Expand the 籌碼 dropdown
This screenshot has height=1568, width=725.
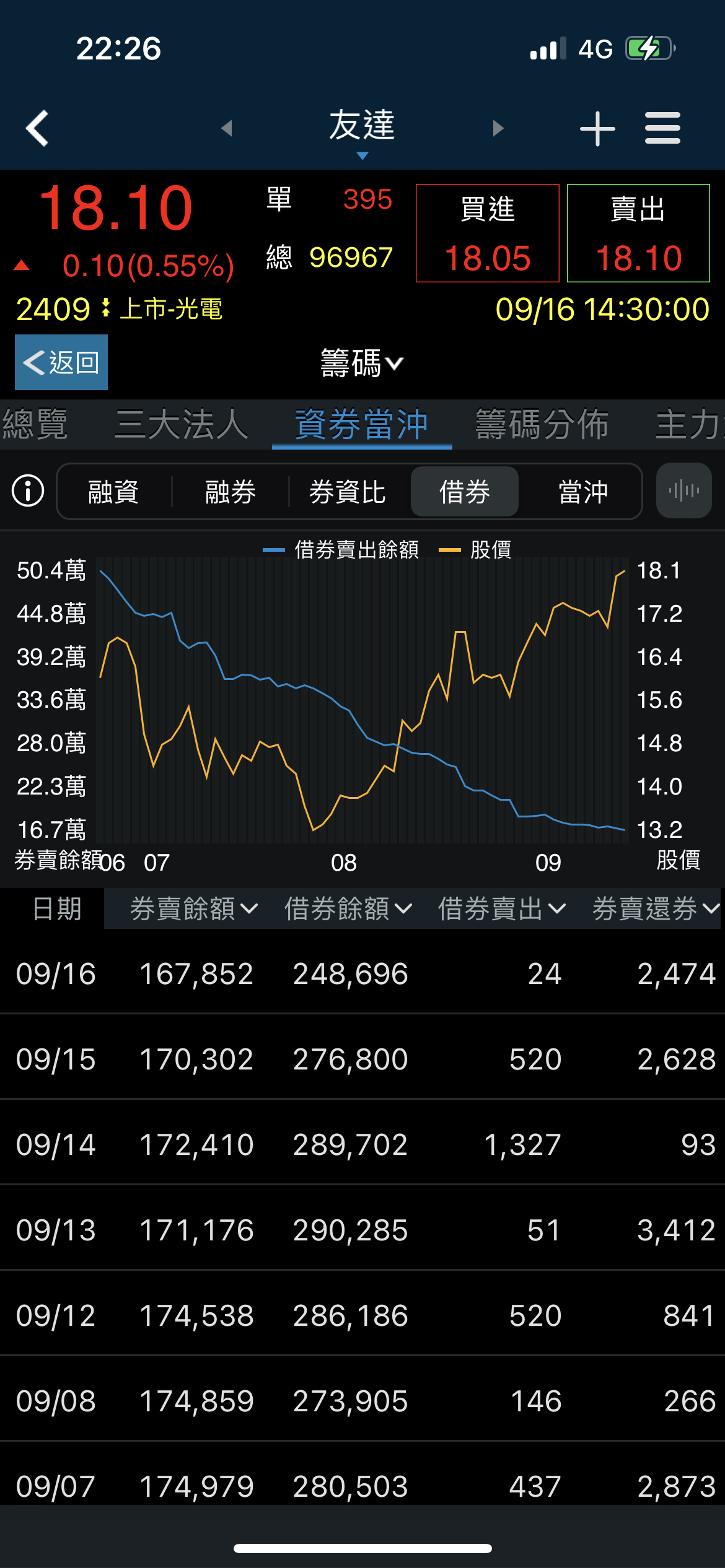362,363
